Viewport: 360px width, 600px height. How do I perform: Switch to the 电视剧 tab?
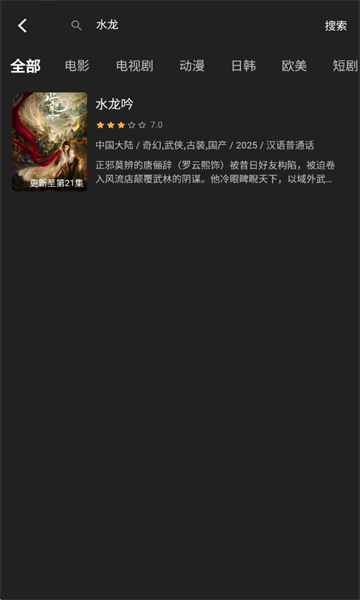pyautogui.click(x=135, y=66)
